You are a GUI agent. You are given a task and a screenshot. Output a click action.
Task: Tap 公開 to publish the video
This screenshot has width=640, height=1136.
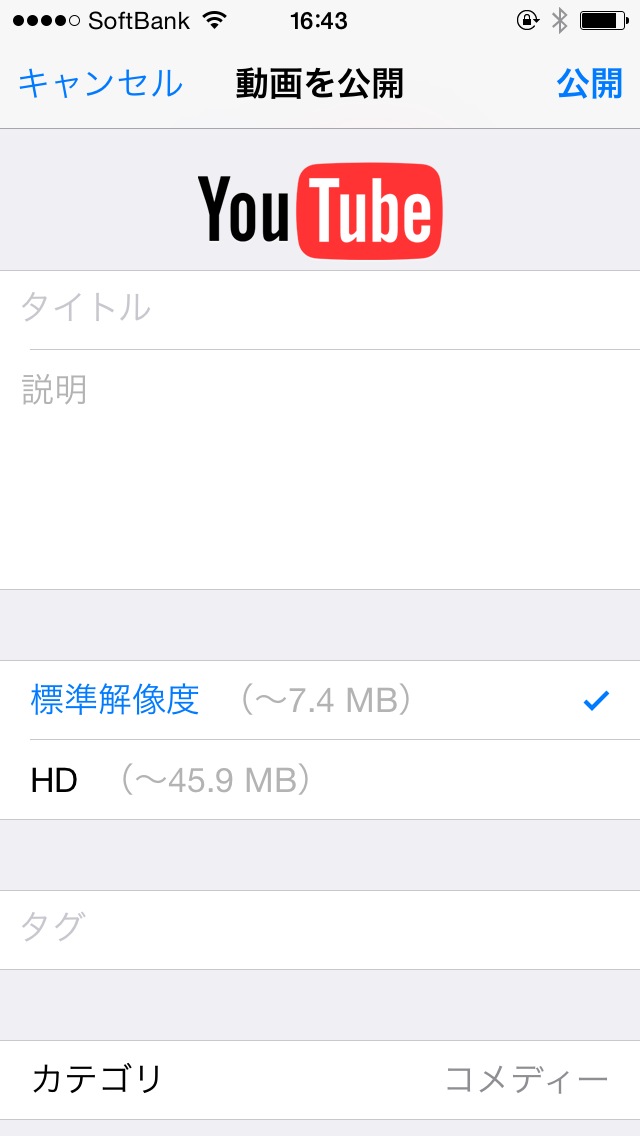coord(589,84)
